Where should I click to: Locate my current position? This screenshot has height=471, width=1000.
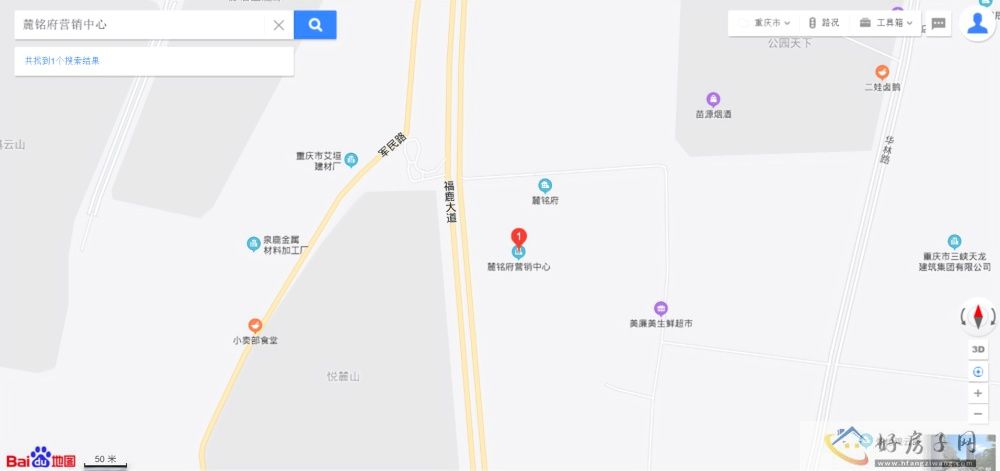[x=978, y=371]
